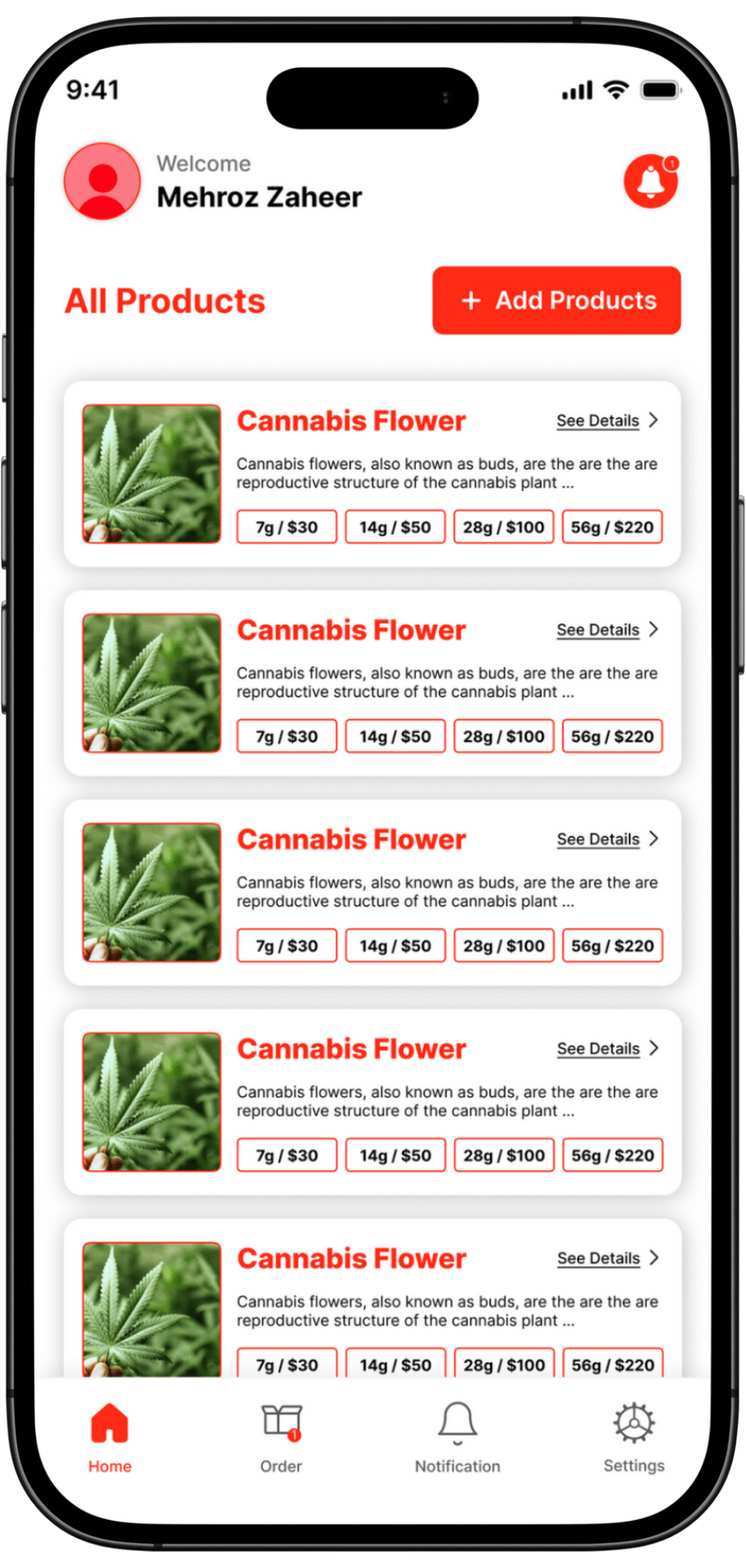Switch to the Order tab
This screenshot has height=1568, width=746.
[281, 1438]
